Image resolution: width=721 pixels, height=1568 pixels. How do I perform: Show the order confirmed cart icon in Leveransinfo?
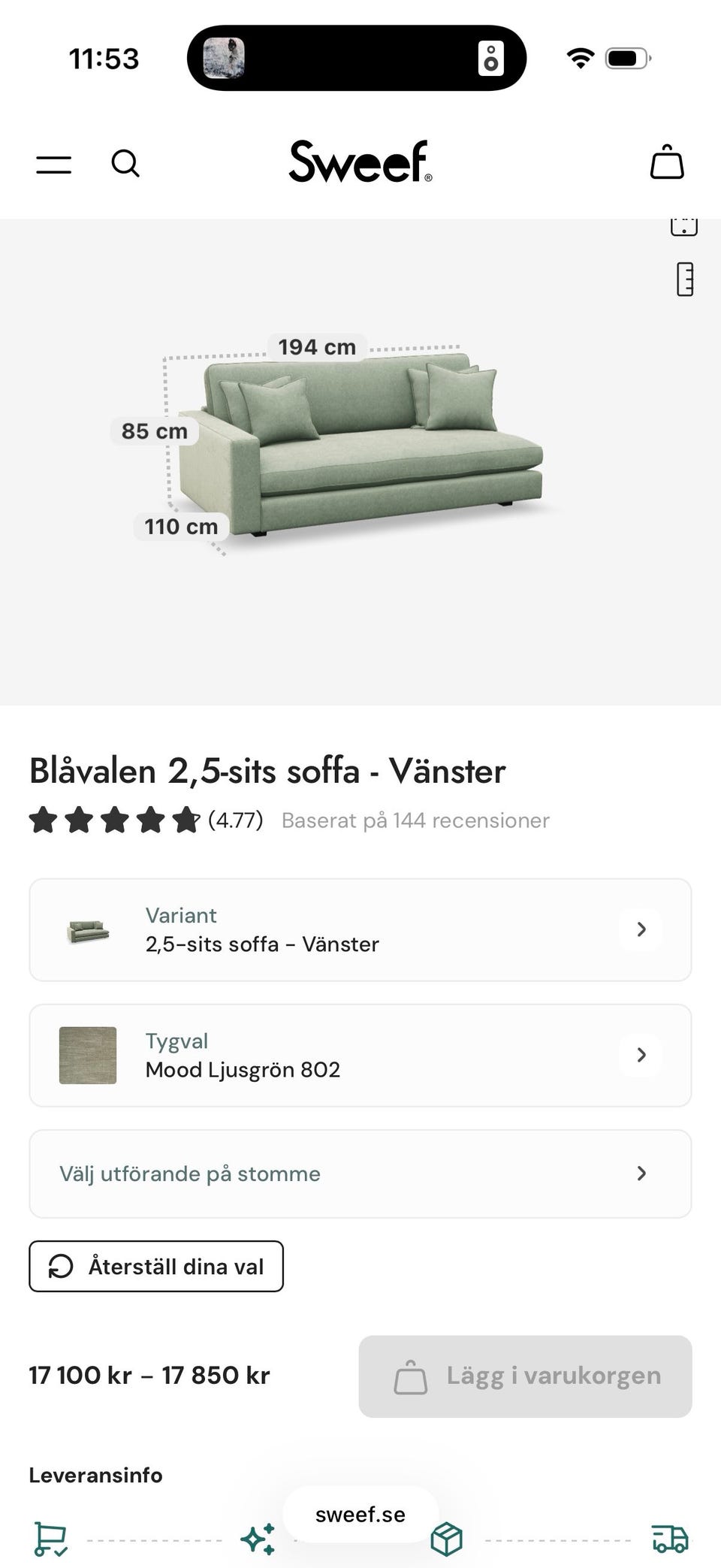coord(51,1536)
